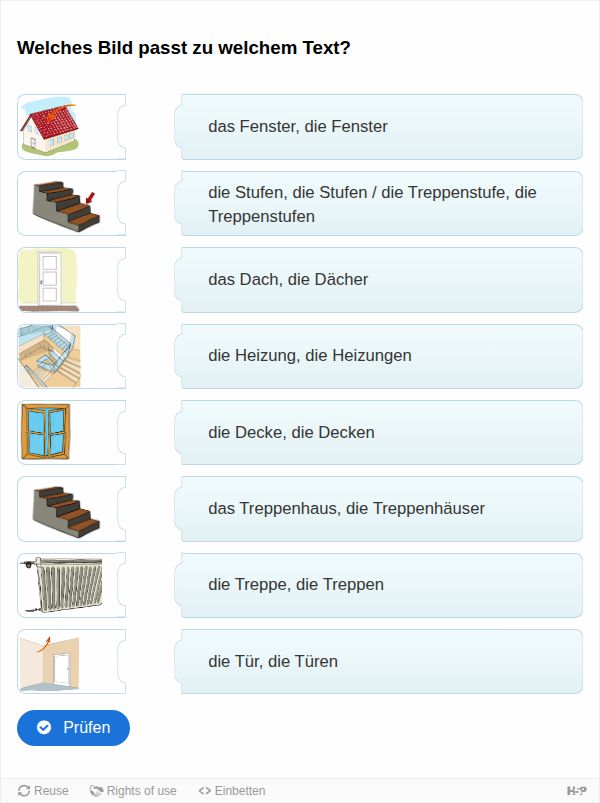Select the 'die Decke, die Decken' card
600x803 pixels.
click(x=380, y=433)
